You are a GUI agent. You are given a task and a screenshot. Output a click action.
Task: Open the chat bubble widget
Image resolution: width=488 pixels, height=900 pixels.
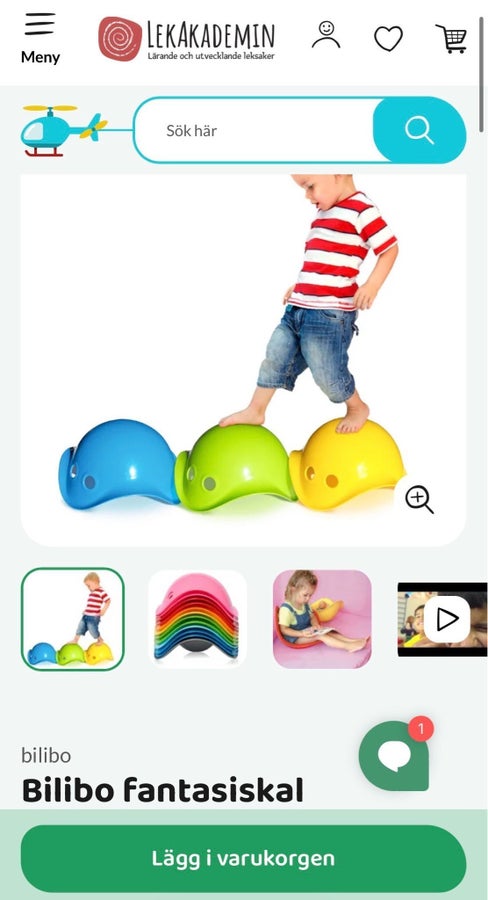coord(394,756)
